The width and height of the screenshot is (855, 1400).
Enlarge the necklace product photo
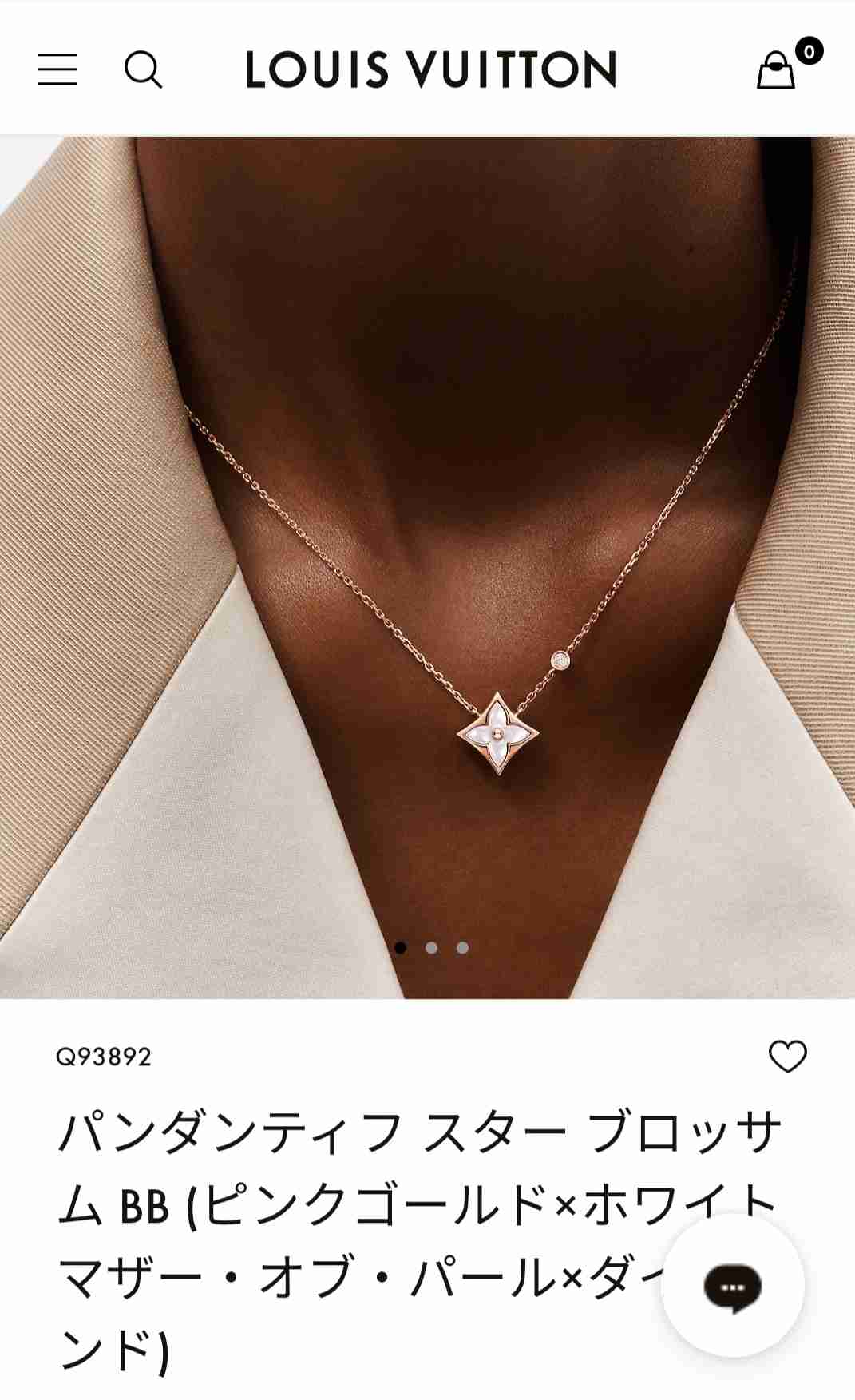tap(427, 559)
